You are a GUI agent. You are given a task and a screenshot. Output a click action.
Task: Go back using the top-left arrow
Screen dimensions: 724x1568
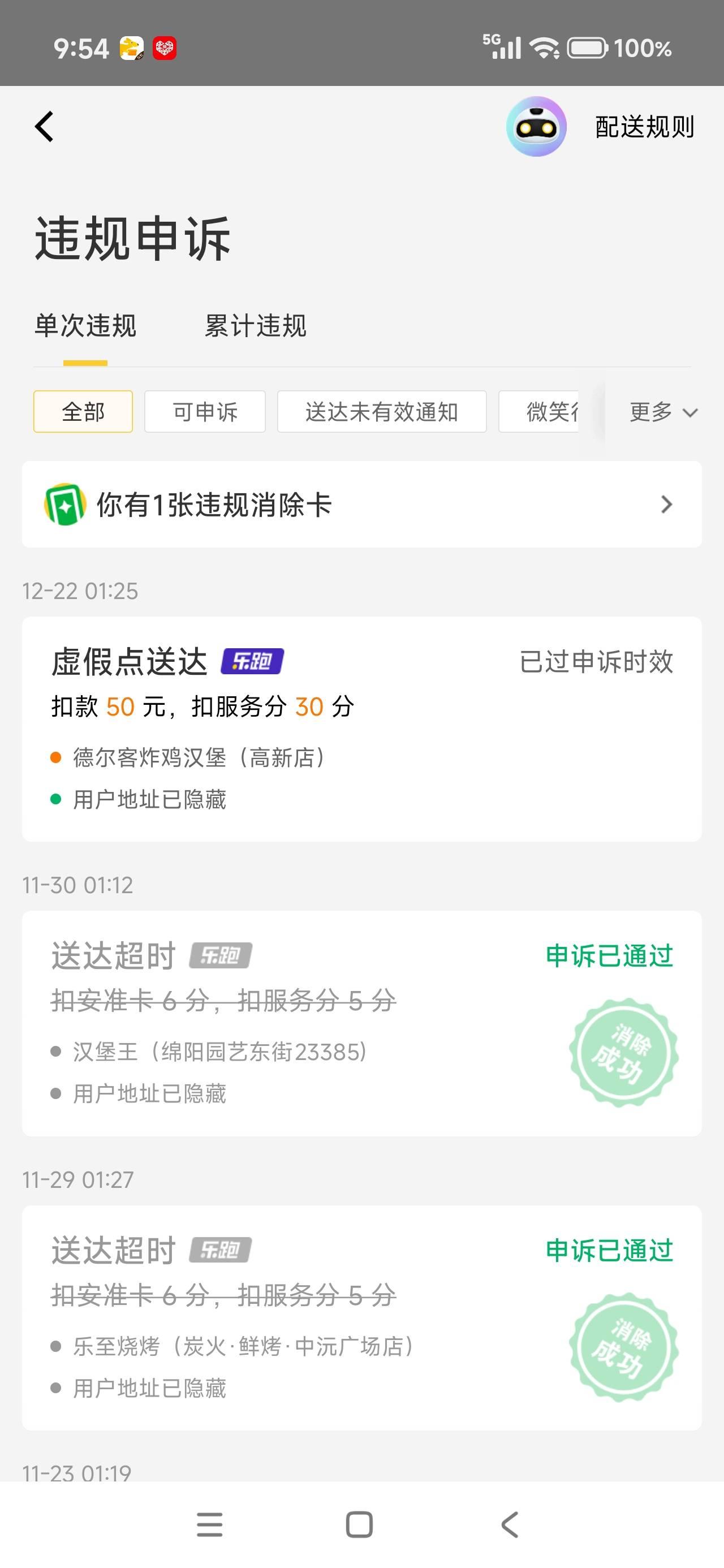pyautogui.click(x=45, y=127)
